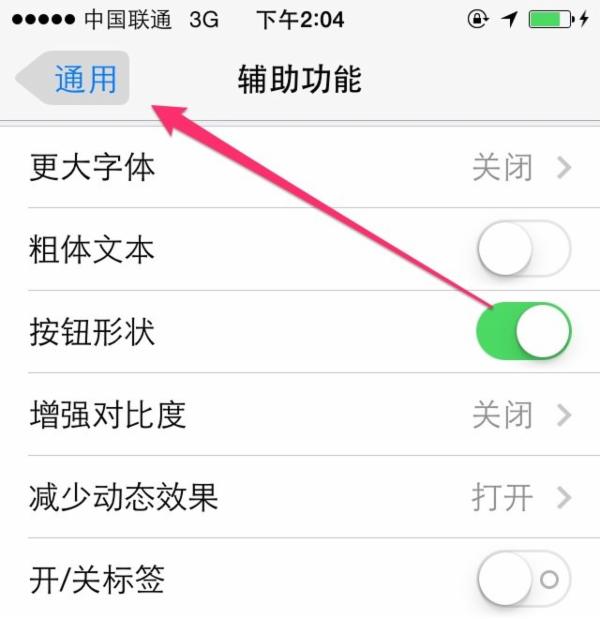Go back to 通用 settings
This screenshot has width=600, height=619.
[x=76, y=79]
